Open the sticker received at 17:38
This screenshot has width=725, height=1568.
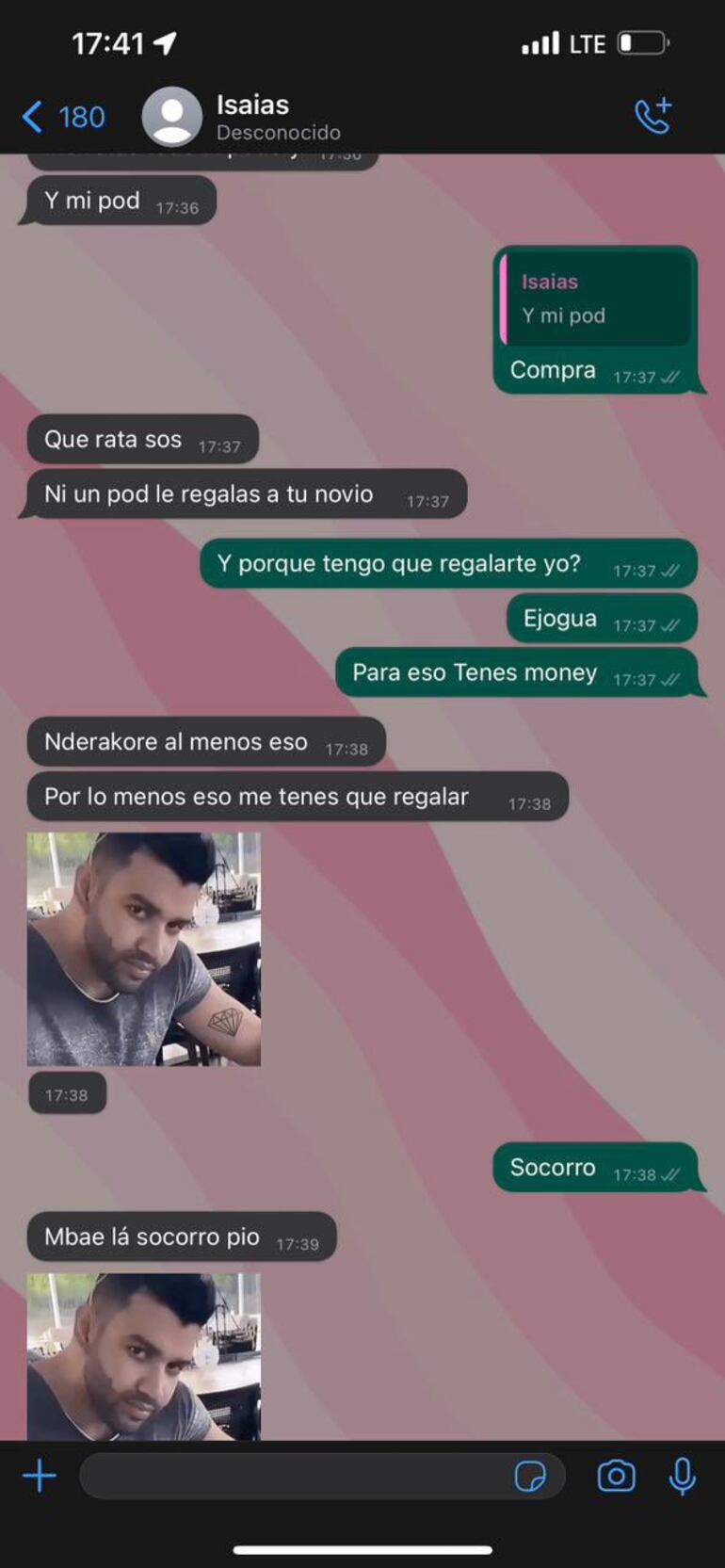tap(143, 948)
